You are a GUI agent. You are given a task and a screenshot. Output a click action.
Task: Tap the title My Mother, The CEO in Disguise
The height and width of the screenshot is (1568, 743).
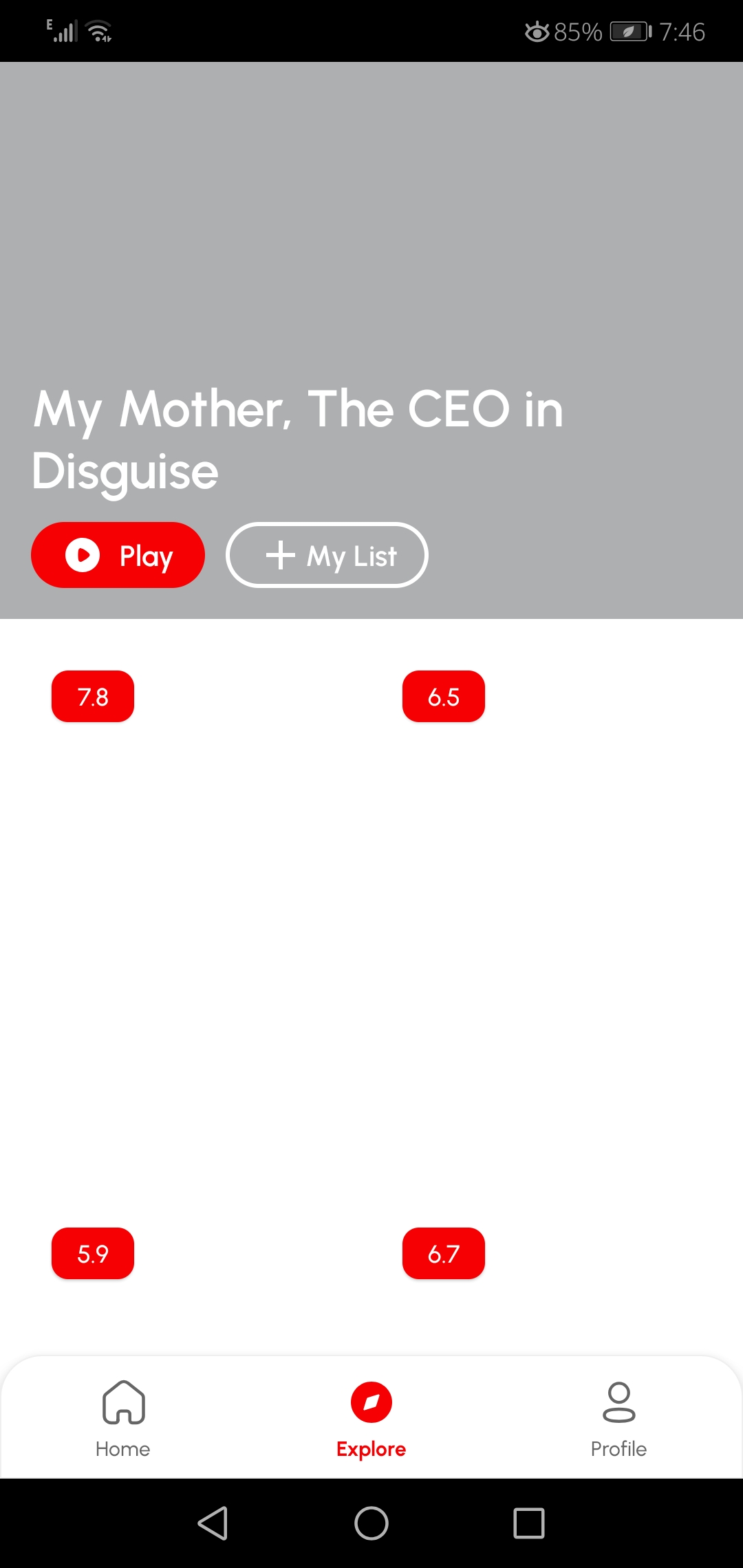pyautogui.click(x=297, y=440)
